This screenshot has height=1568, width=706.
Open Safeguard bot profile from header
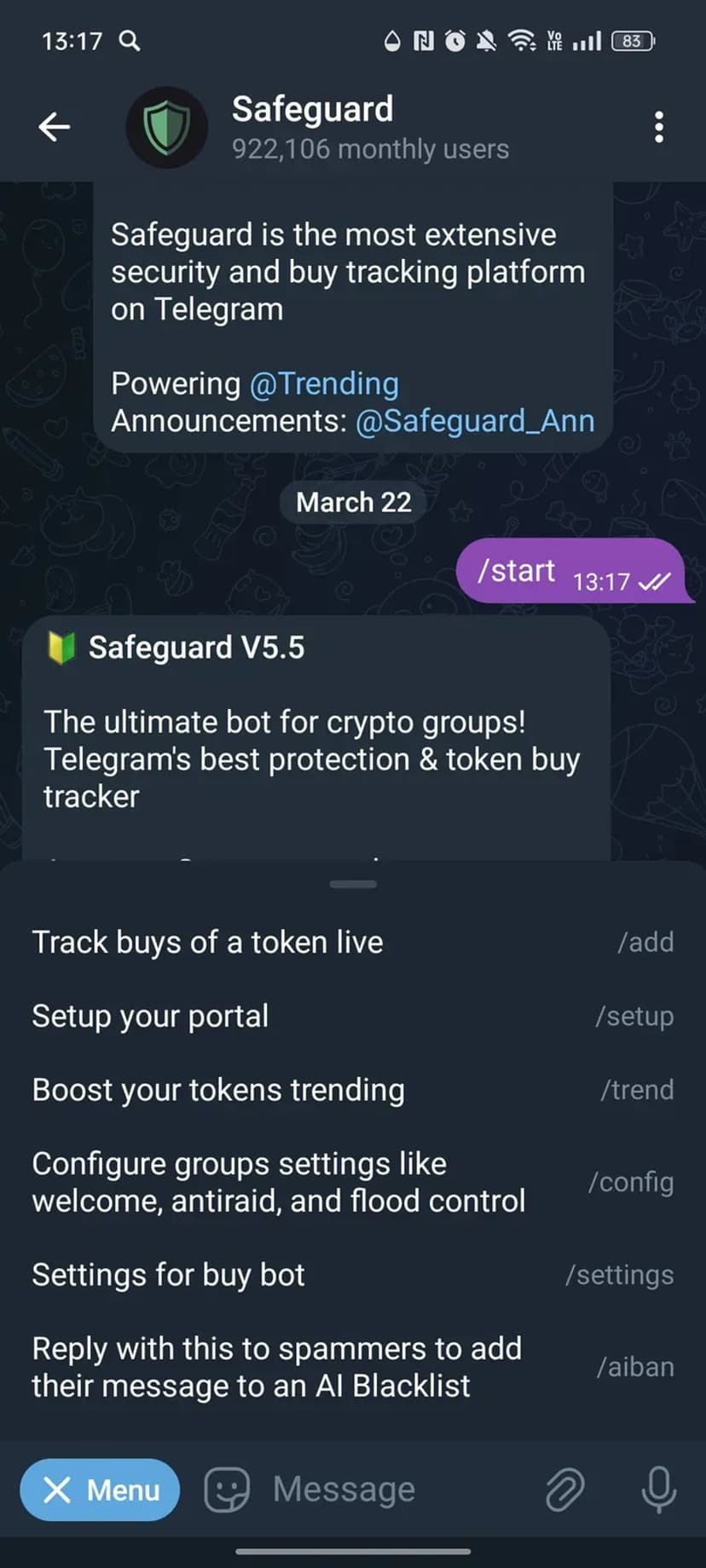(x=312, y=127)
